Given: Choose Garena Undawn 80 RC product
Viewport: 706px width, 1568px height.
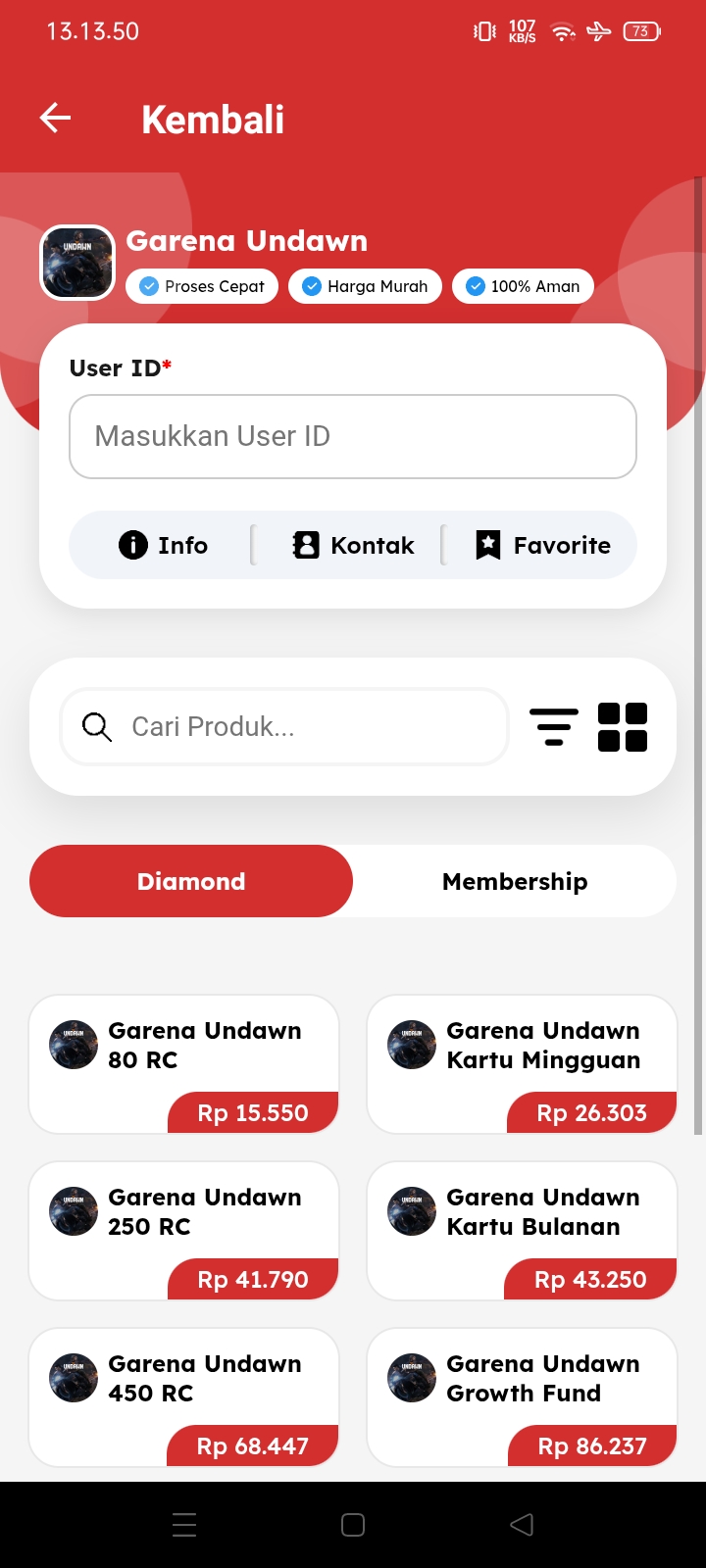Looking at the screenshot, I should point(184,1064).
